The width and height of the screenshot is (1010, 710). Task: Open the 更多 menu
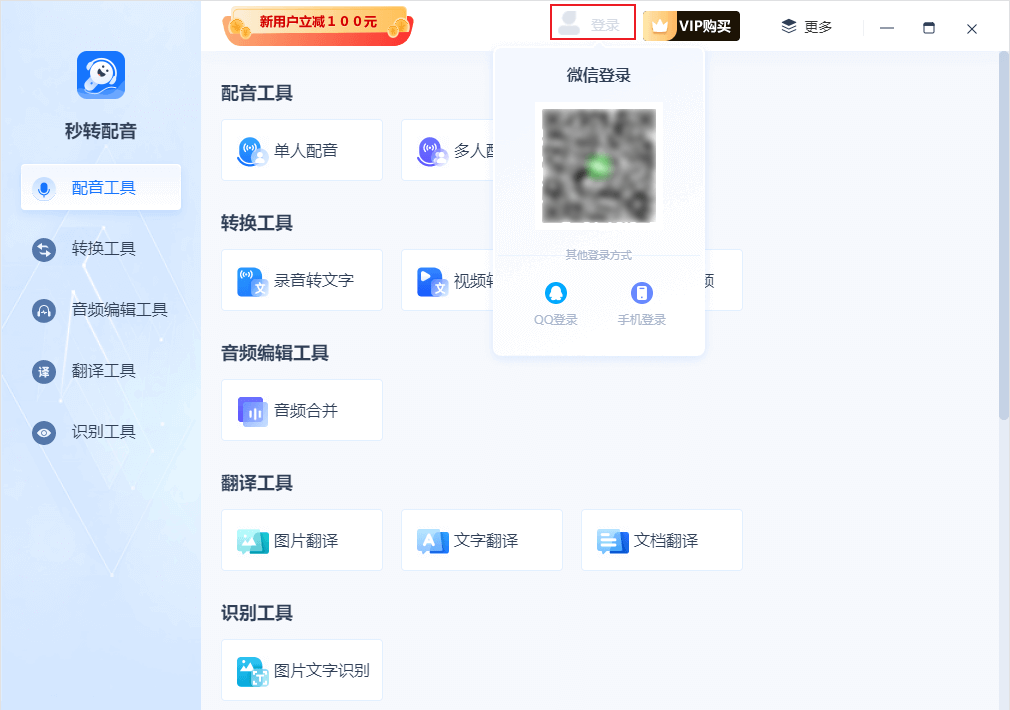coord(807,27)
